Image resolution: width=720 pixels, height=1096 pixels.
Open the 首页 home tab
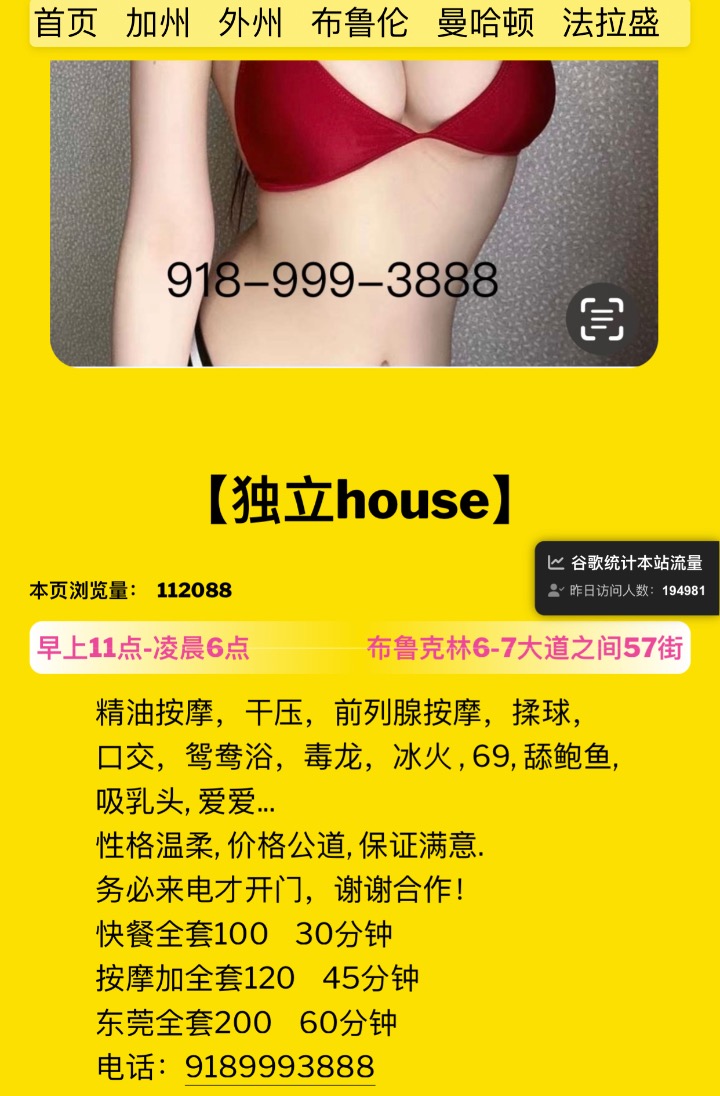(66, 22)
